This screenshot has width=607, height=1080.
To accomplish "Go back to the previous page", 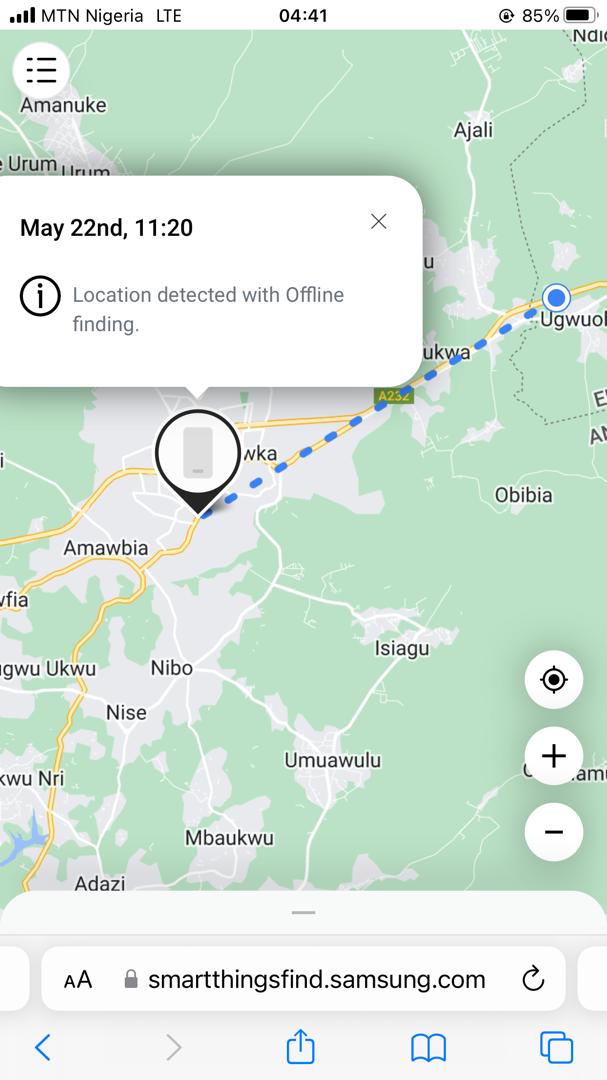I will [x=43, y=1047].
